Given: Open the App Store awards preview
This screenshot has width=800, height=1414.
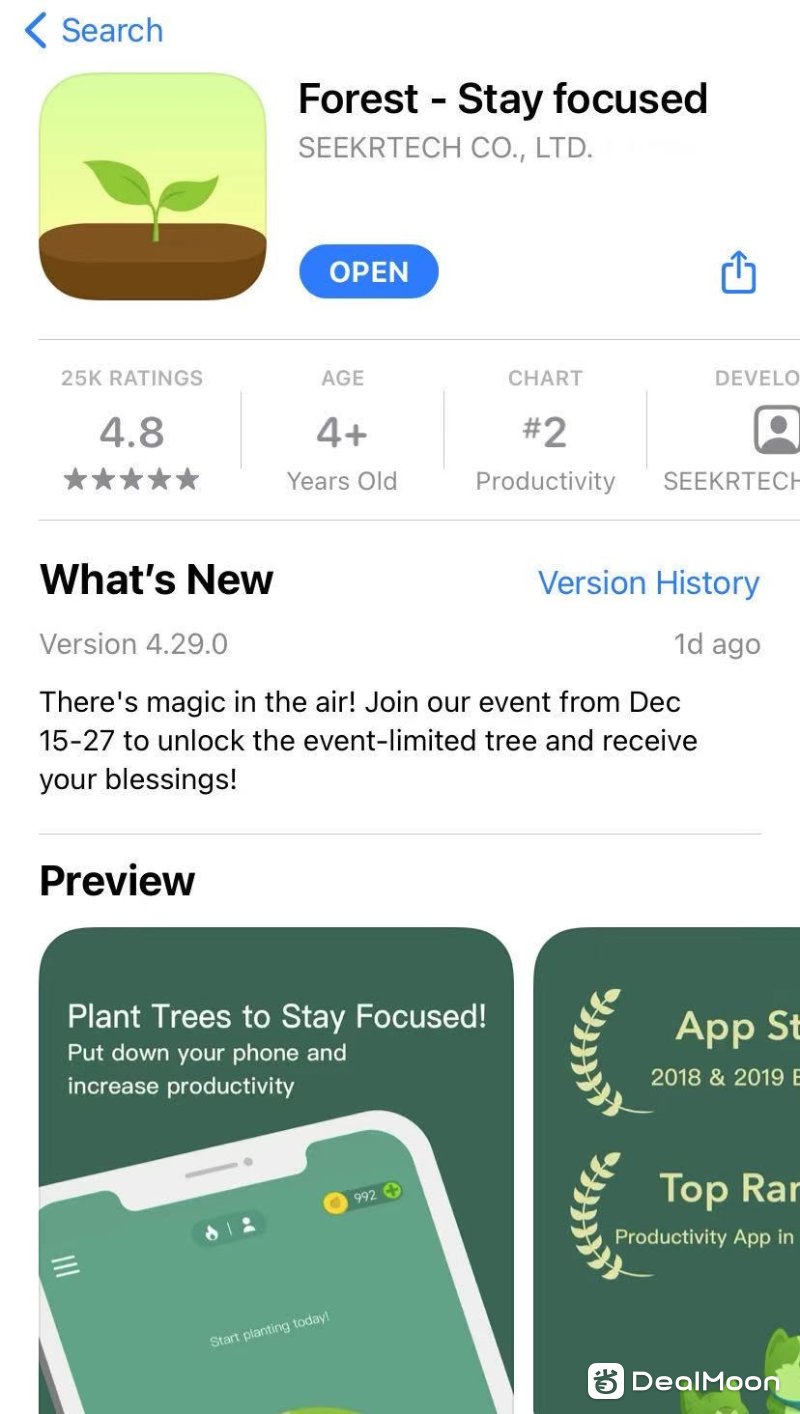Looking at the screenshot, I should [668, 1170].
